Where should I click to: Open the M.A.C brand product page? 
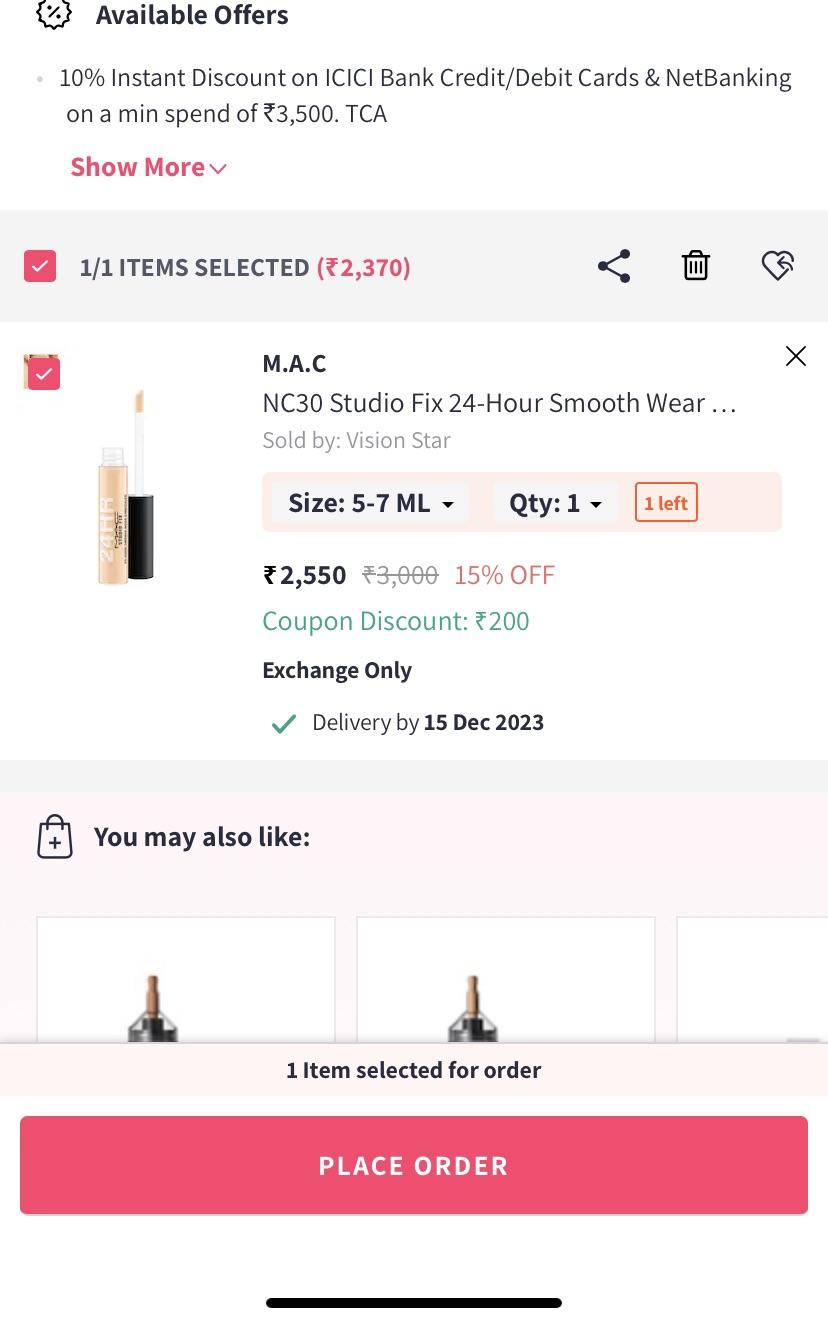pyautogui.click(x=294, y=363)
